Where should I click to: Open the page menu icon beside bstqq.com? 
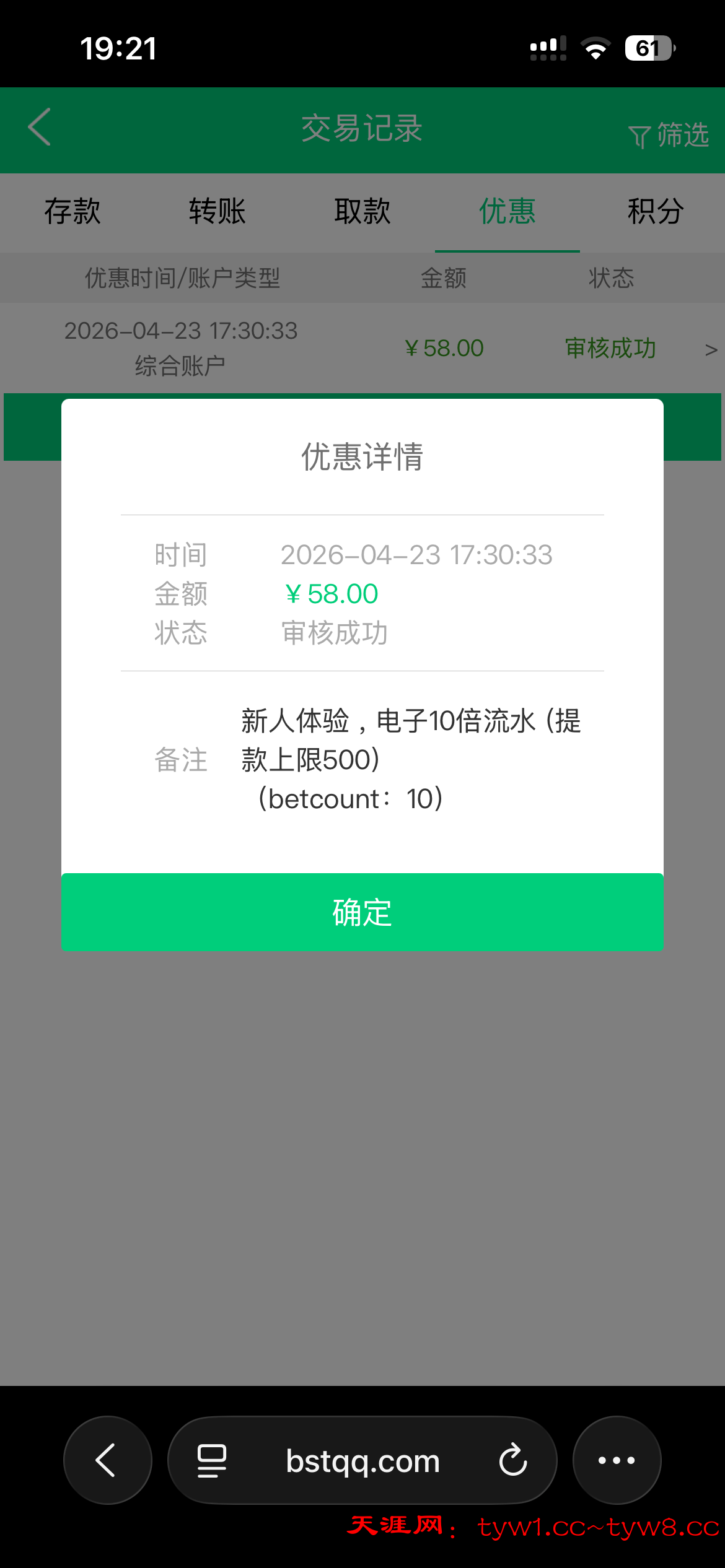tap(211, 1460)
